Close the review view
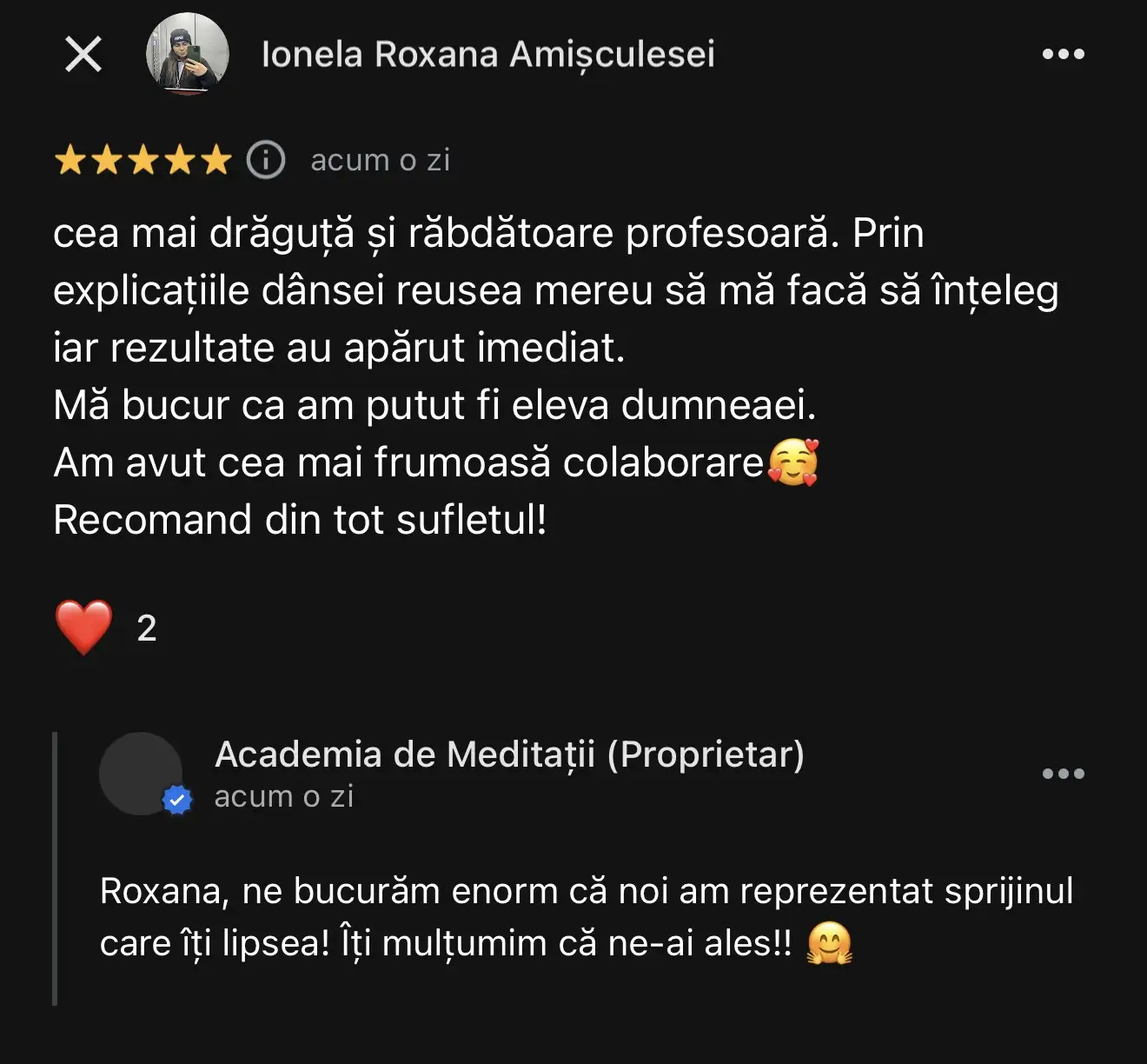This screenshot has width=1147, height=1064. 83,55
